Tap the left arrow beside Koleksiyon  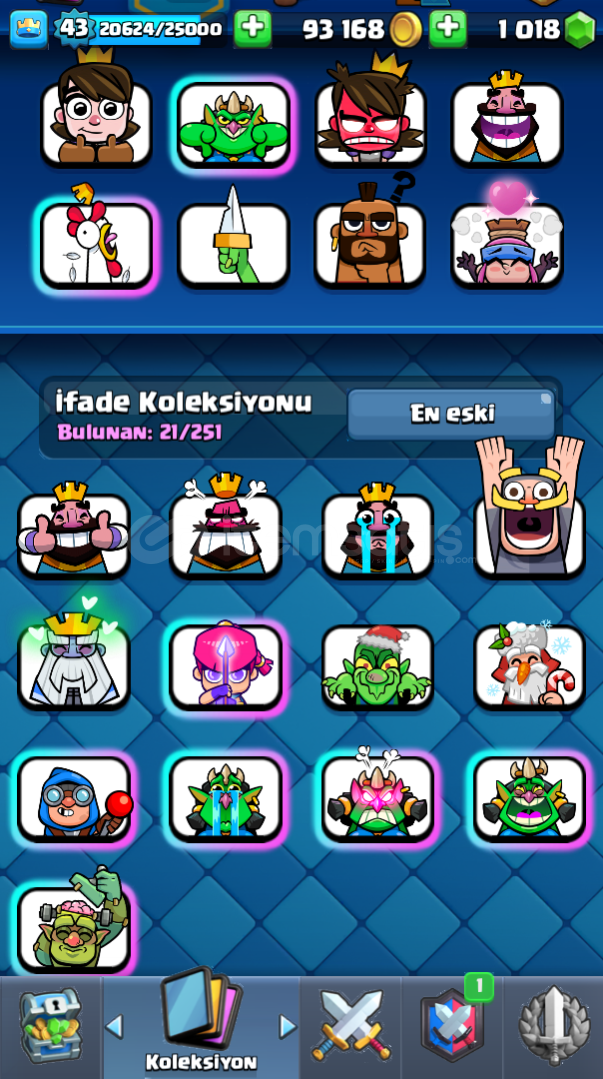[x=114, y=1026]
